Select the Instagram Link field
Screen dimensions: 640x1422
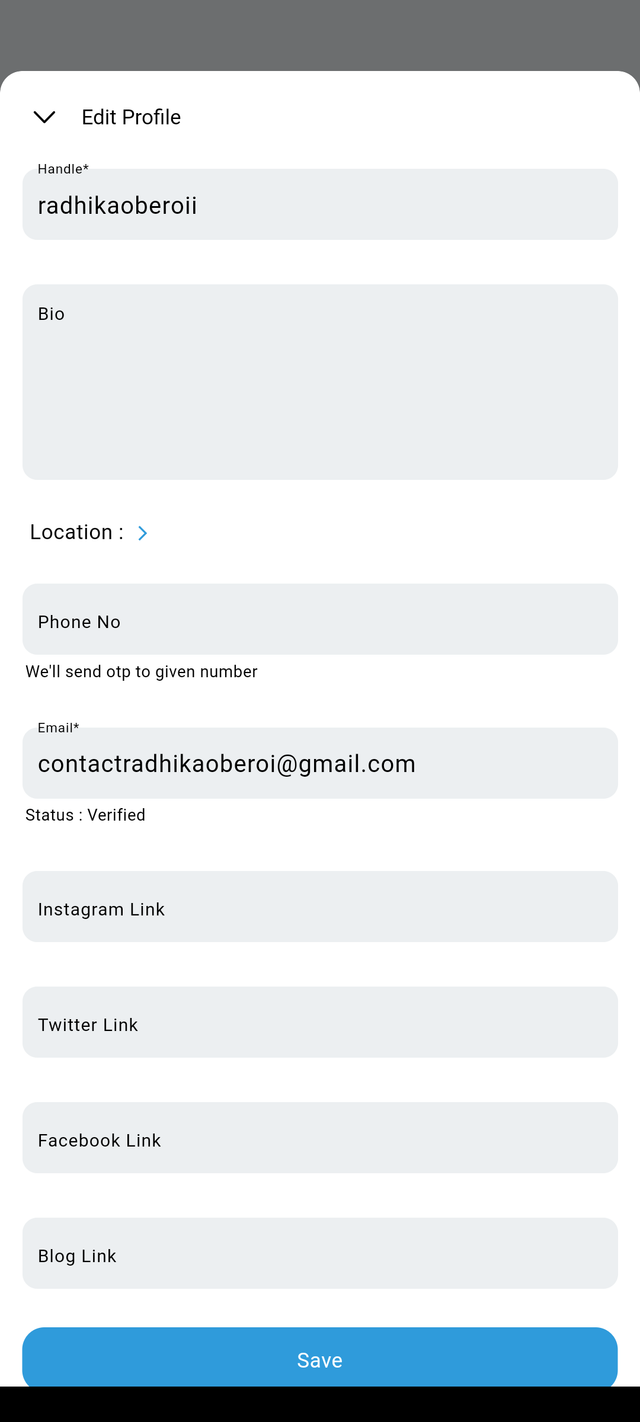320,907
